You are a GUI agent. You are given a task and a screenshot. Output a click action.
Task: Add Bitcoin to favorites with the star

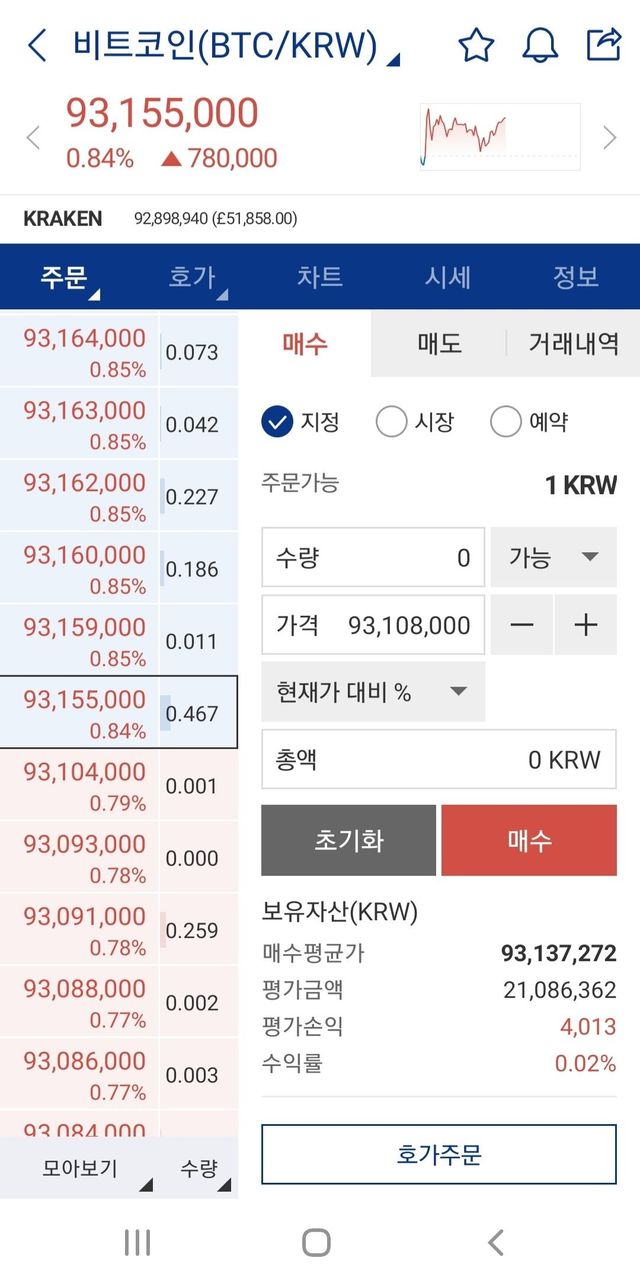click(476, 45)
